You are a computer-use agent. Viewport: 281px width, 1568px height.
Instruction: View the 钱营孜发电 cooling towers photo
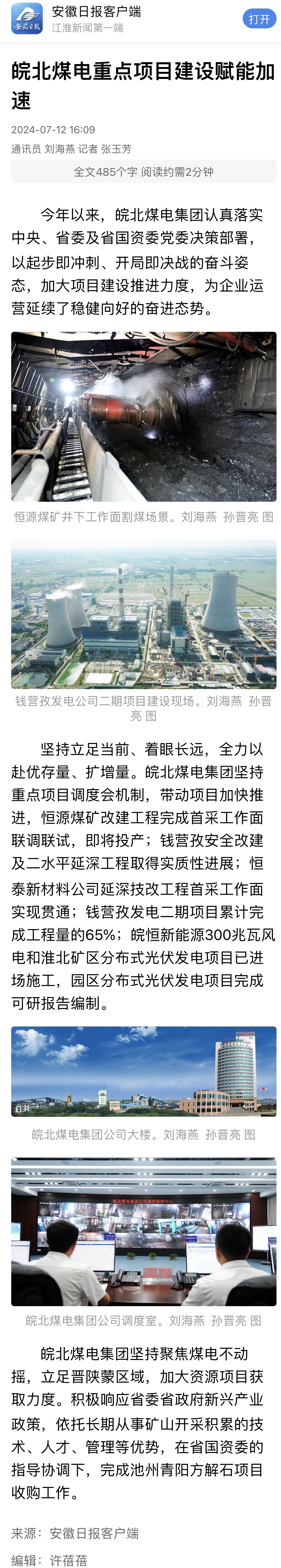[144, 614]
